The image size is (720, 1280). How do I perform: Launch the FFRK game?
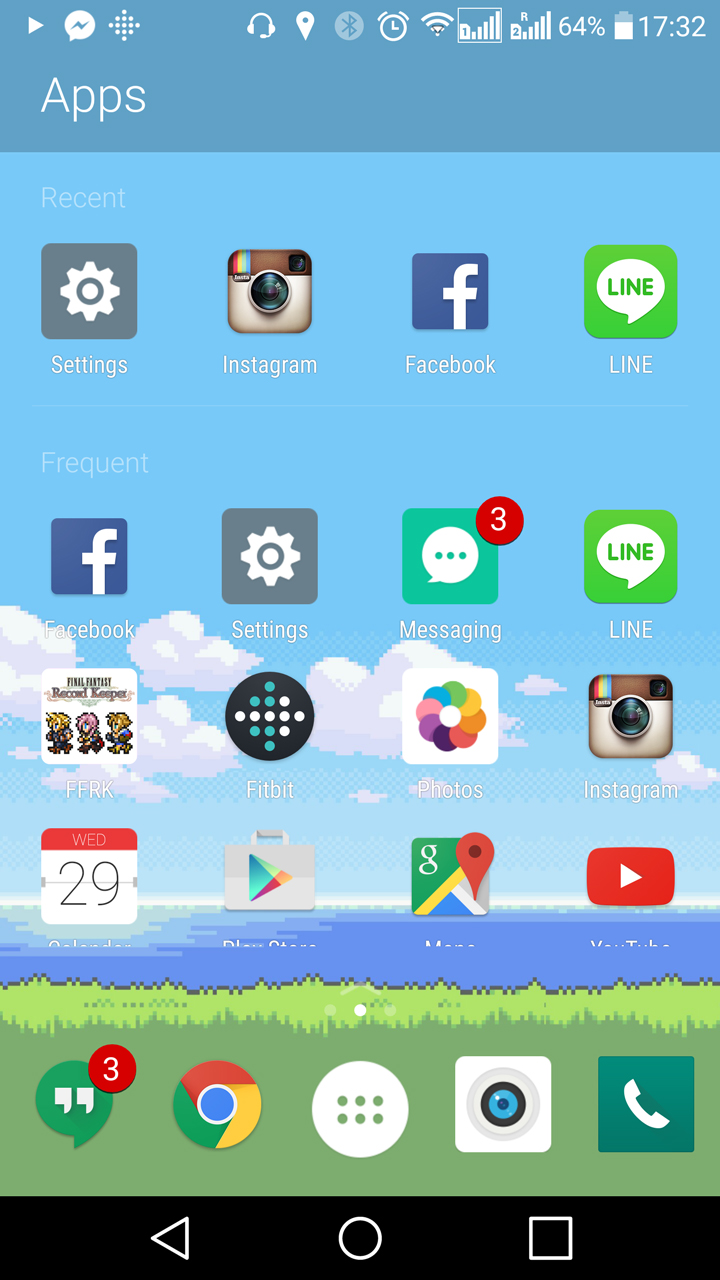pyautogui.click(x=89, y=716)
